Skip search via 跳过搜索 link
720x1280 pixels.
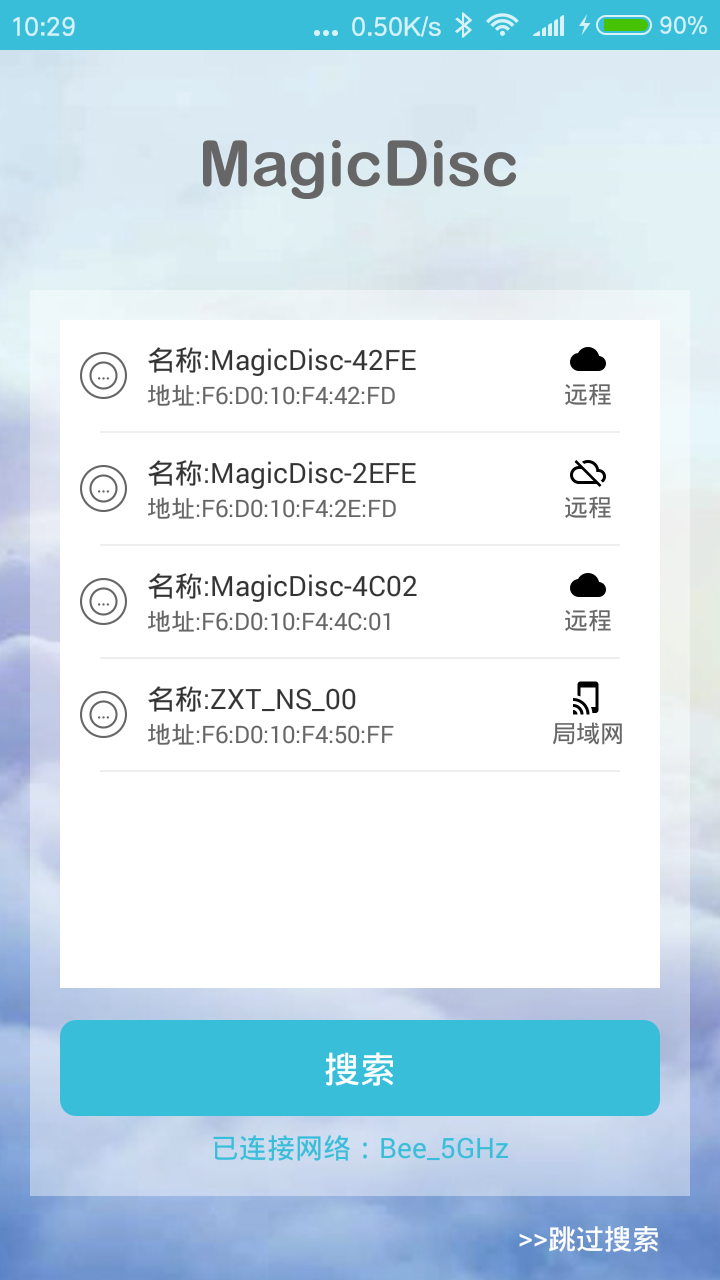point(588,1240)
